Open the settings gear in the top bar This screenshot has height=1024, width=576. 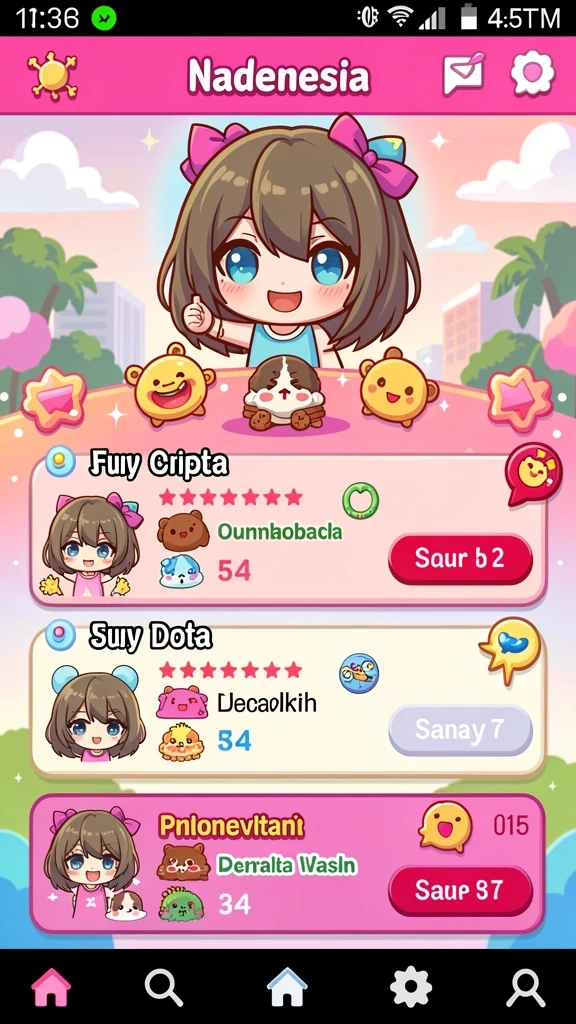[532, 73]
